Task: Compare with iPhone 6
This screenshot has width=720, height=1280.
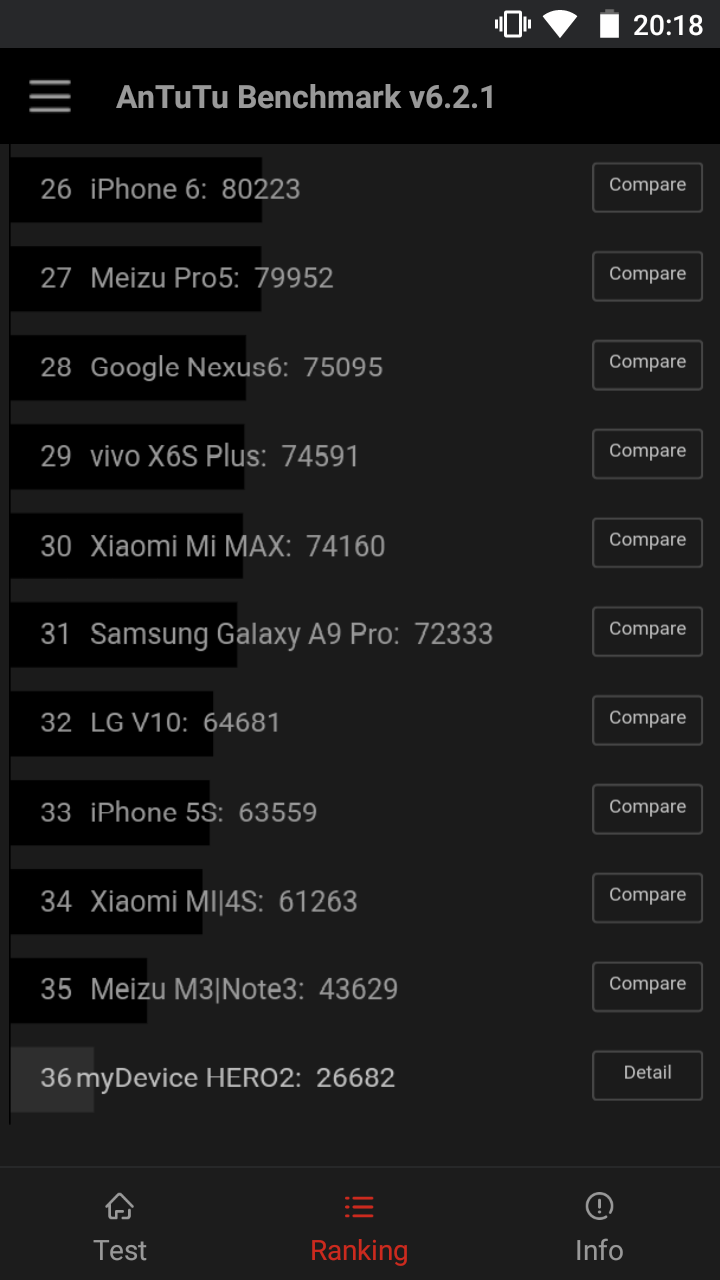Action: coord(647,188)
